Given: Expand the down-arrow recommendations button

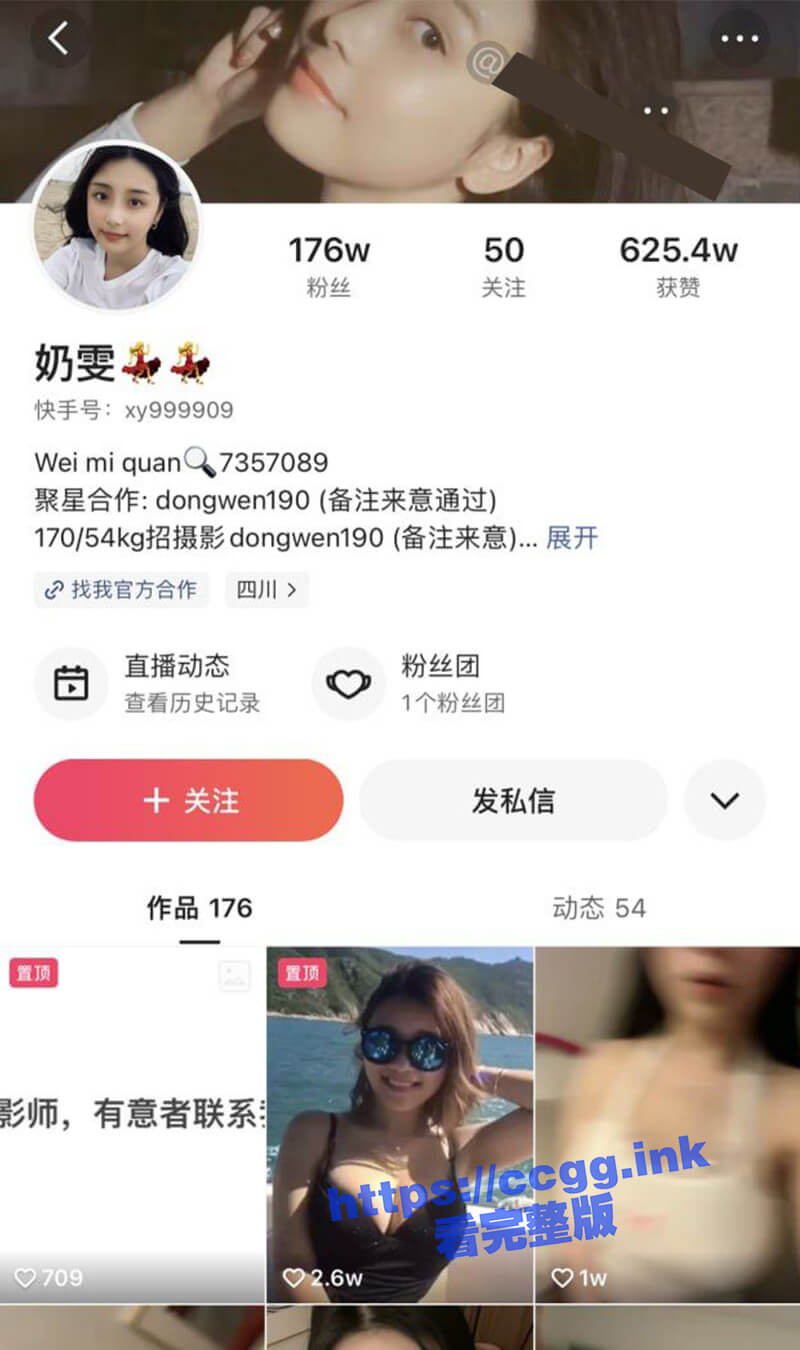Looking at the screenshot, I should (725, 800).
